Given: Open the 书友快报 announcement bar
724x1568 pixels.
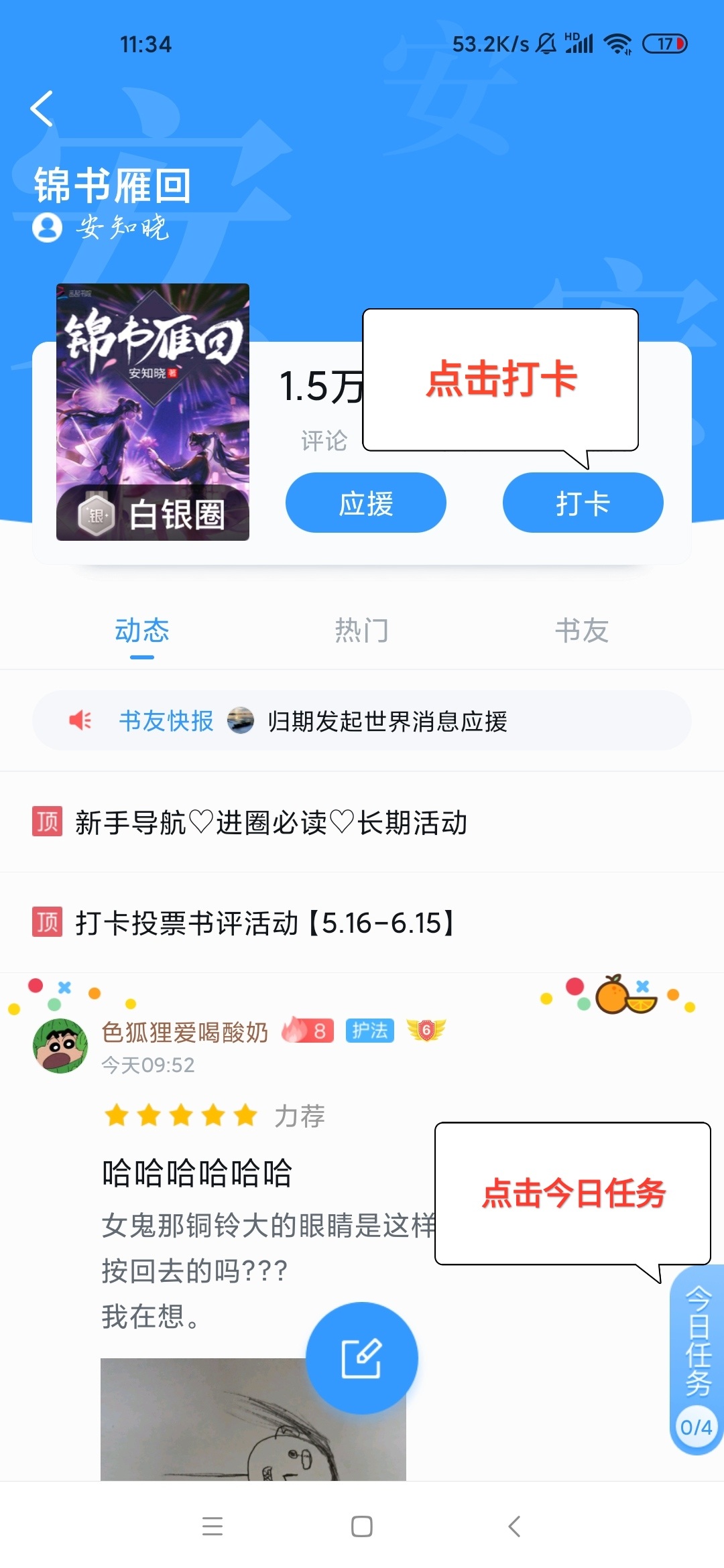Looking at the screenshot, I should click(361, 721).
